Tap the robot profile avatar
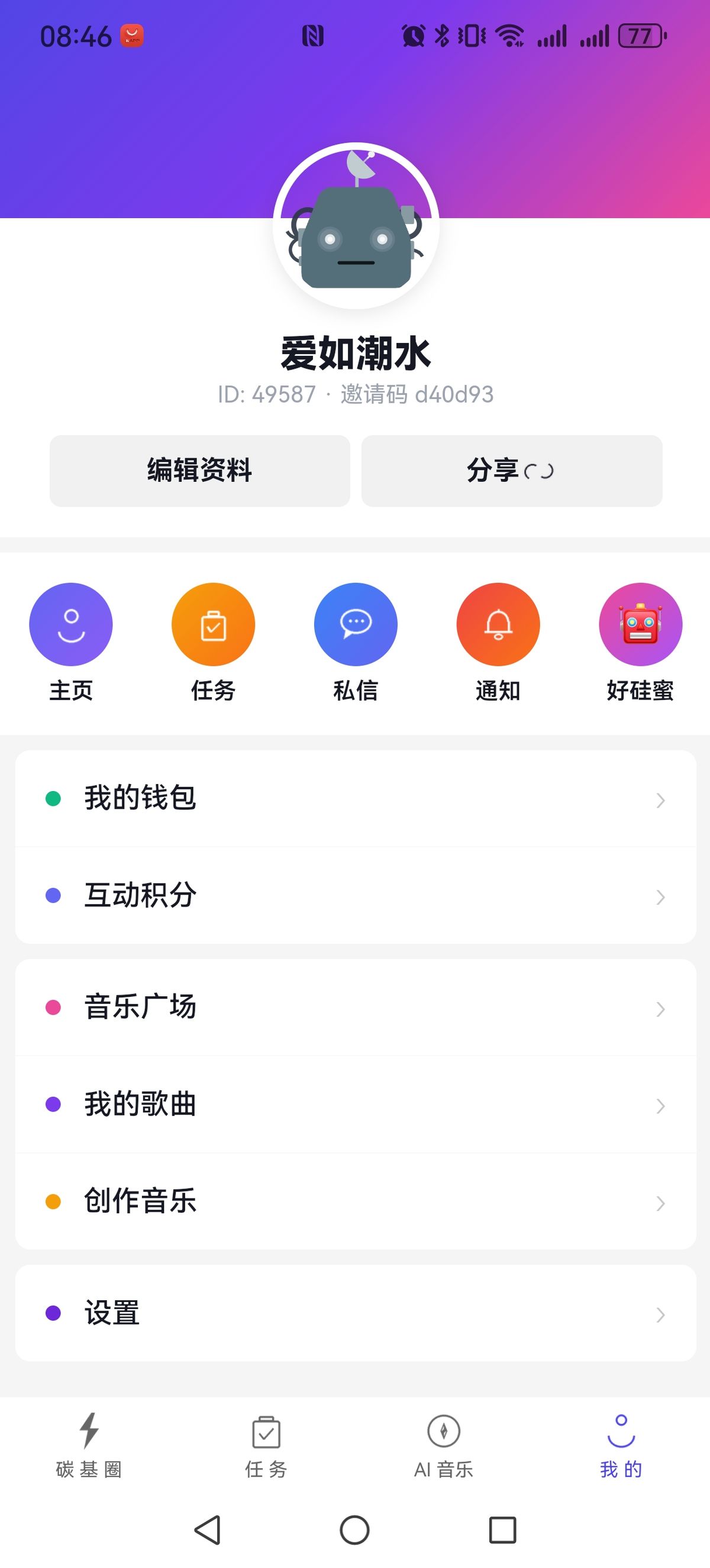The width and height of the screenshot is (710, 1568). tap(356, 226)
